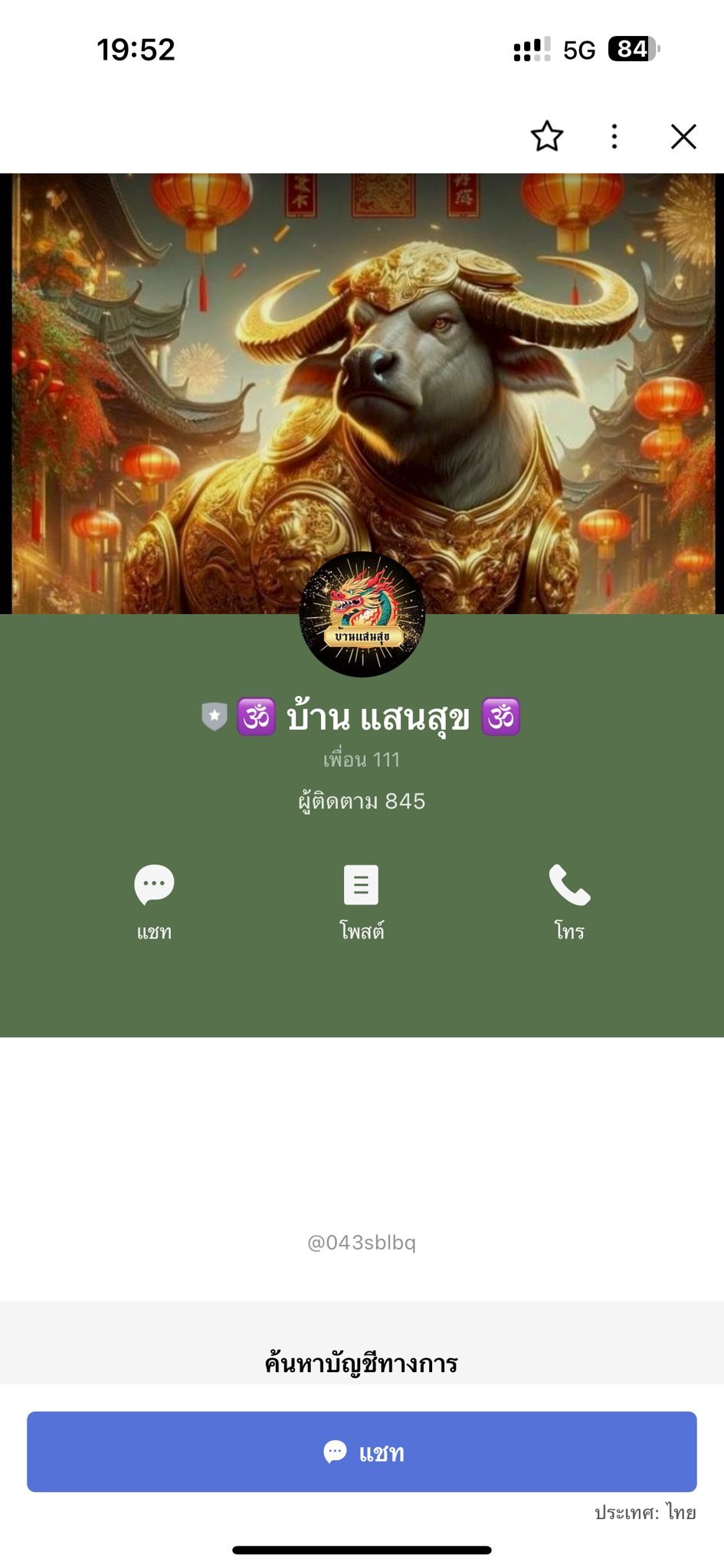Close the profile page

coord(683,137)
